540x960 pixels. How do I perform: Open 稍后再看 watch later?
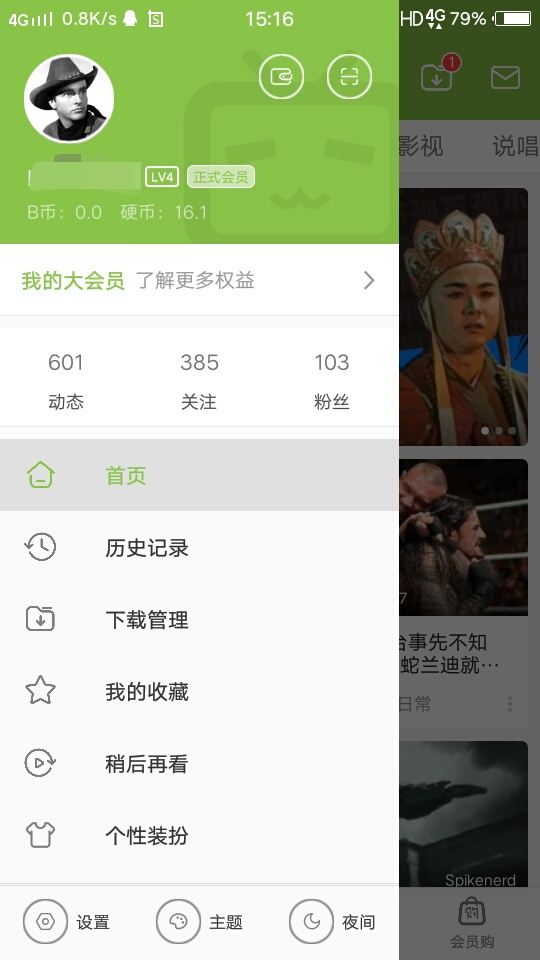point(199,763)
